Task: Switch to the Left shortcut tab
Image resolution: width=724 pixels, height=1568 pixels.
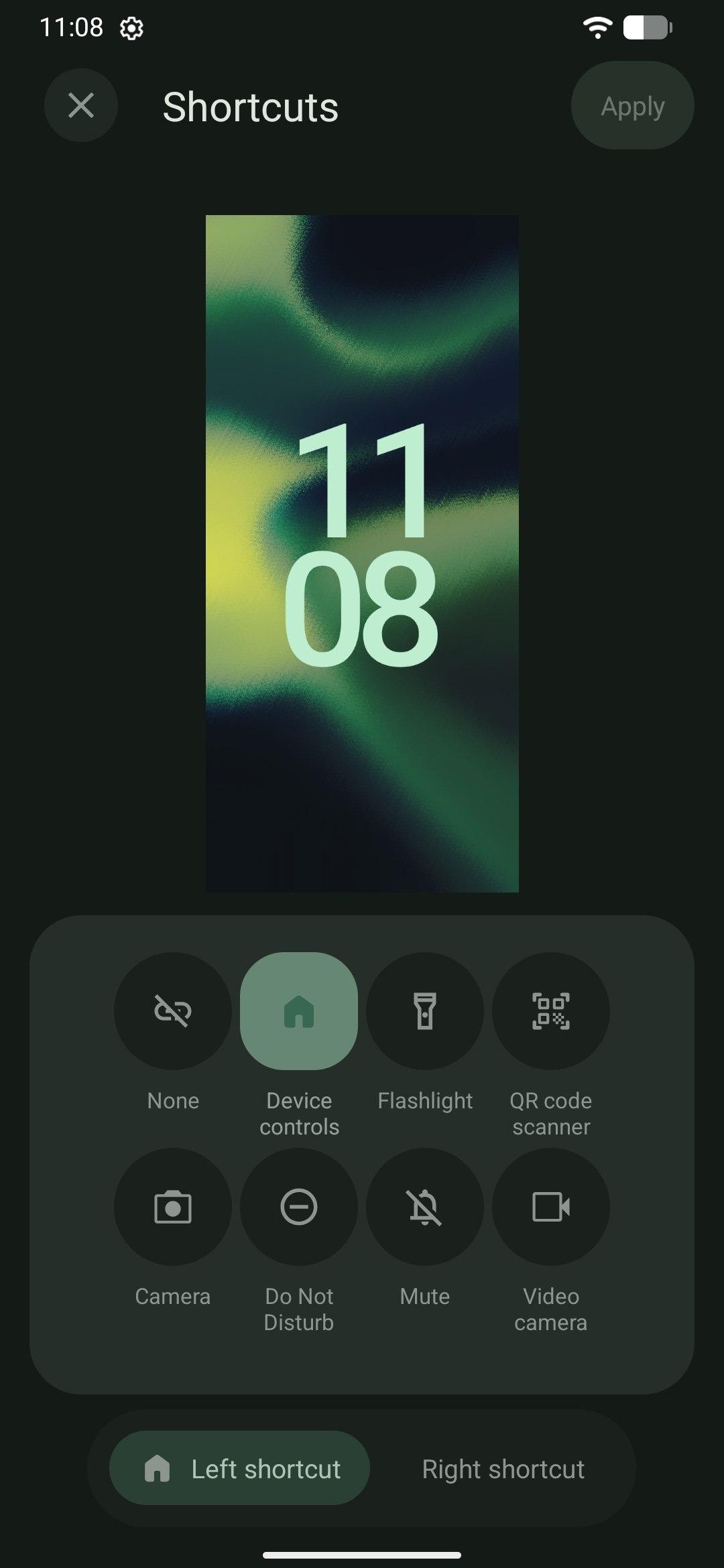Action: tap(240, 1469)
